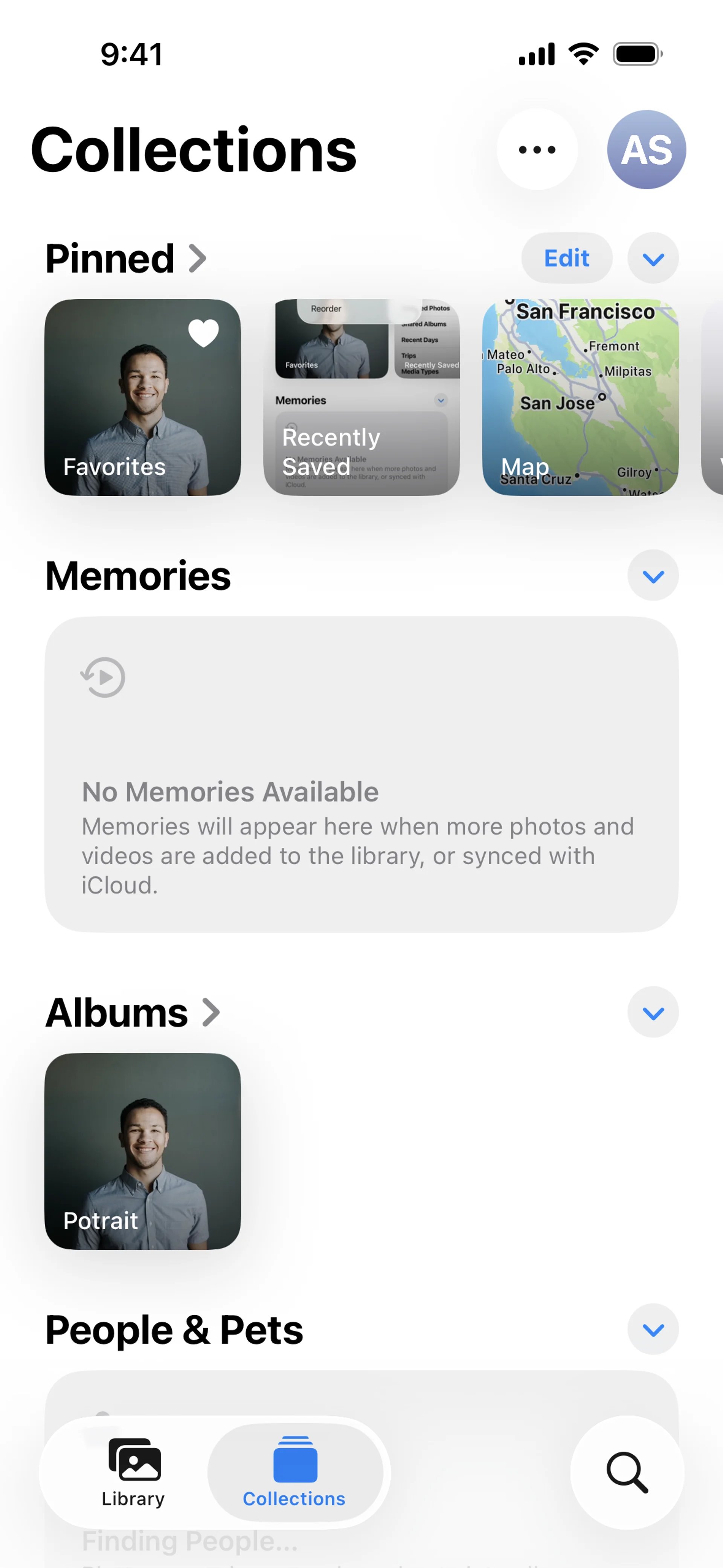Image resolution: width=723 pixels, height=1568 pixels.
Task: Collapse the Pinned section
Action: click(653, 258)
